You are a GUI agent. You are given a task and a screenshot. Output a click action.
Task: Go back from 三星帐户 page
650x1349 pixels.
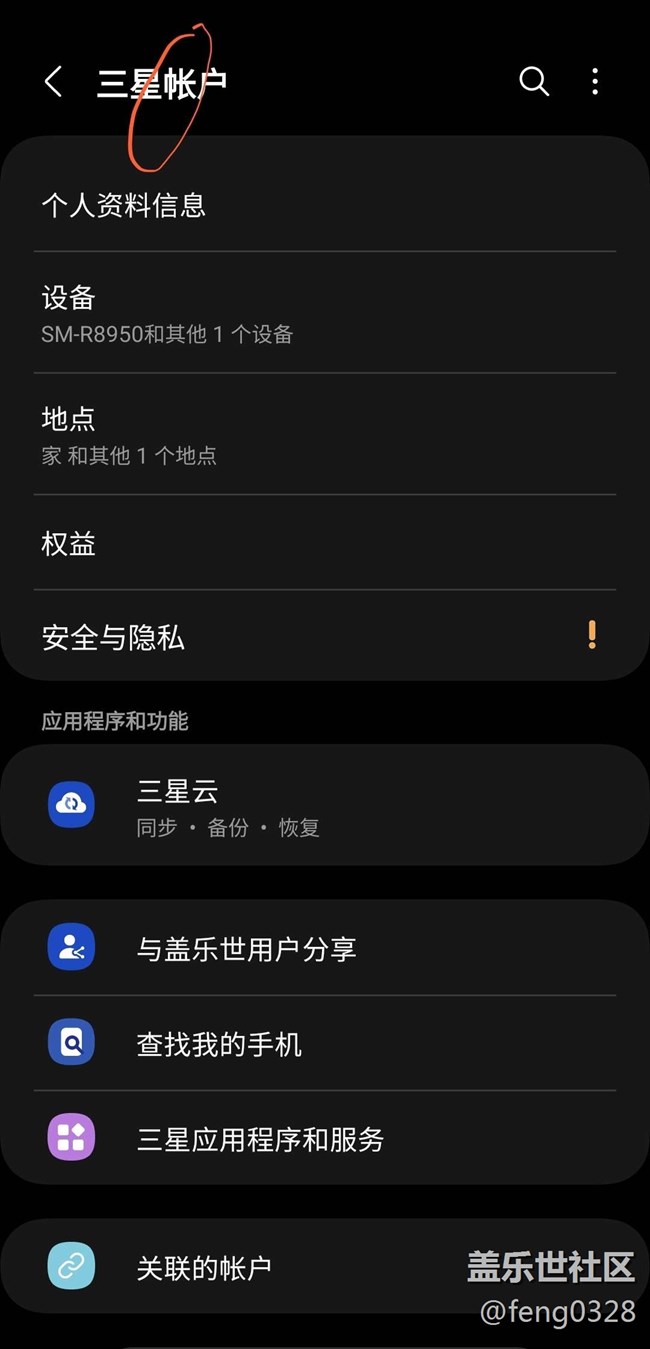pos(54,82)
